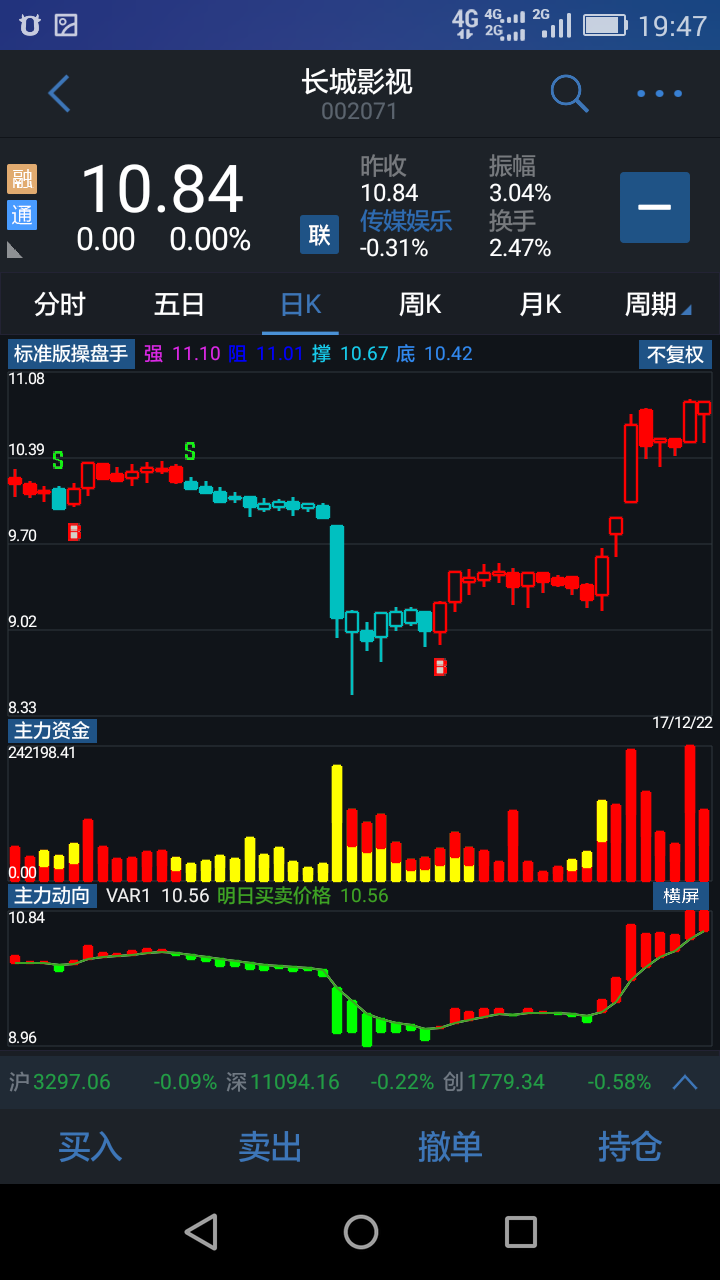This screenshot has width=720, height=1280.
Task: Expand the index ticker bar chevron
Action: pyautogui.click(x=685, y=1081)
